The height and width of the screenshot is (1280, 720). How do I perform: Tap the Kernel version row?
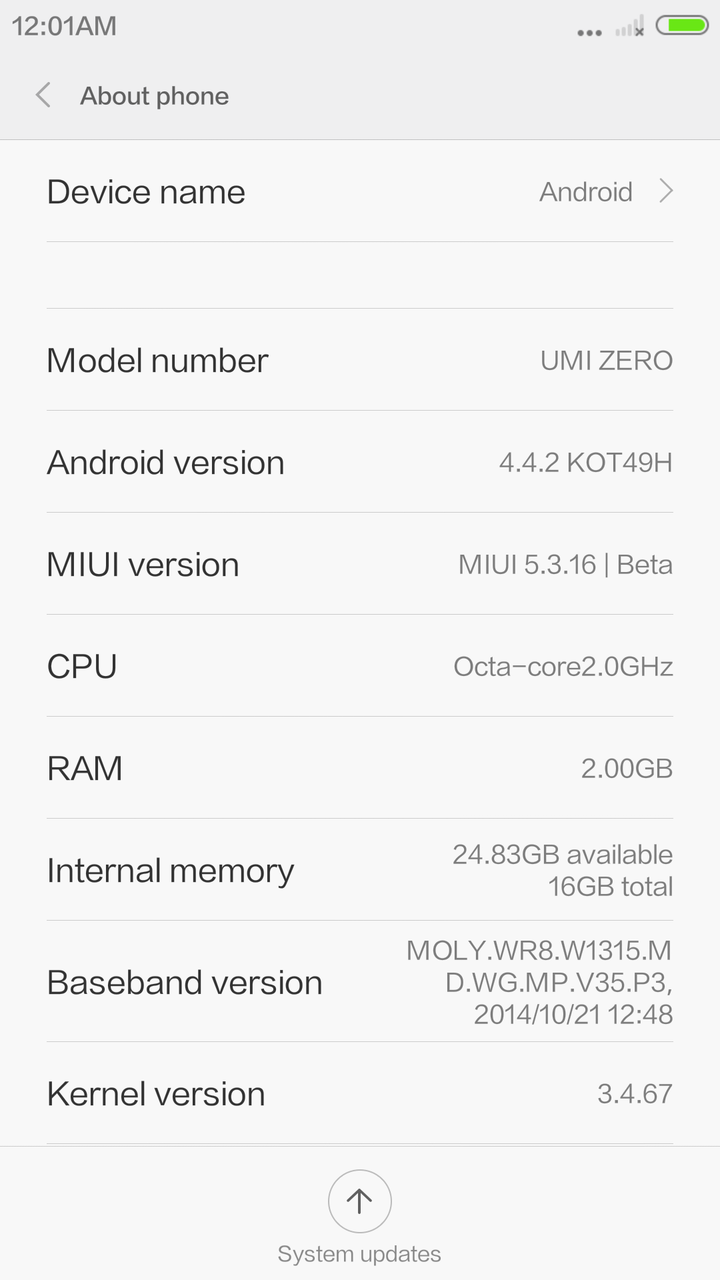pyautogui.click(x=360, y=1093)
